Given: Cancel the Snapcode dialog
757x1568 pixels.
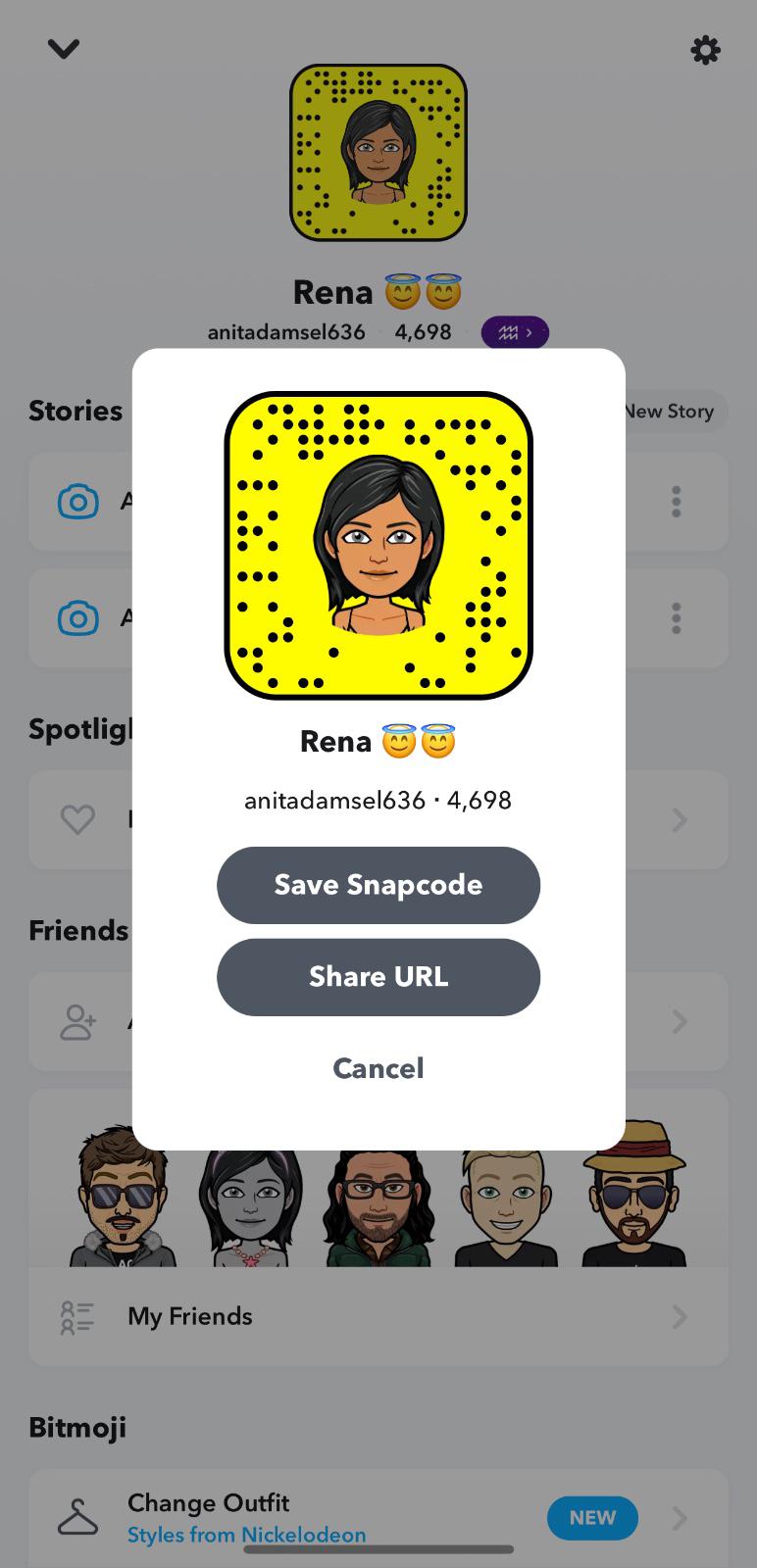Looking at the screenshot, I should (378, 1068).
